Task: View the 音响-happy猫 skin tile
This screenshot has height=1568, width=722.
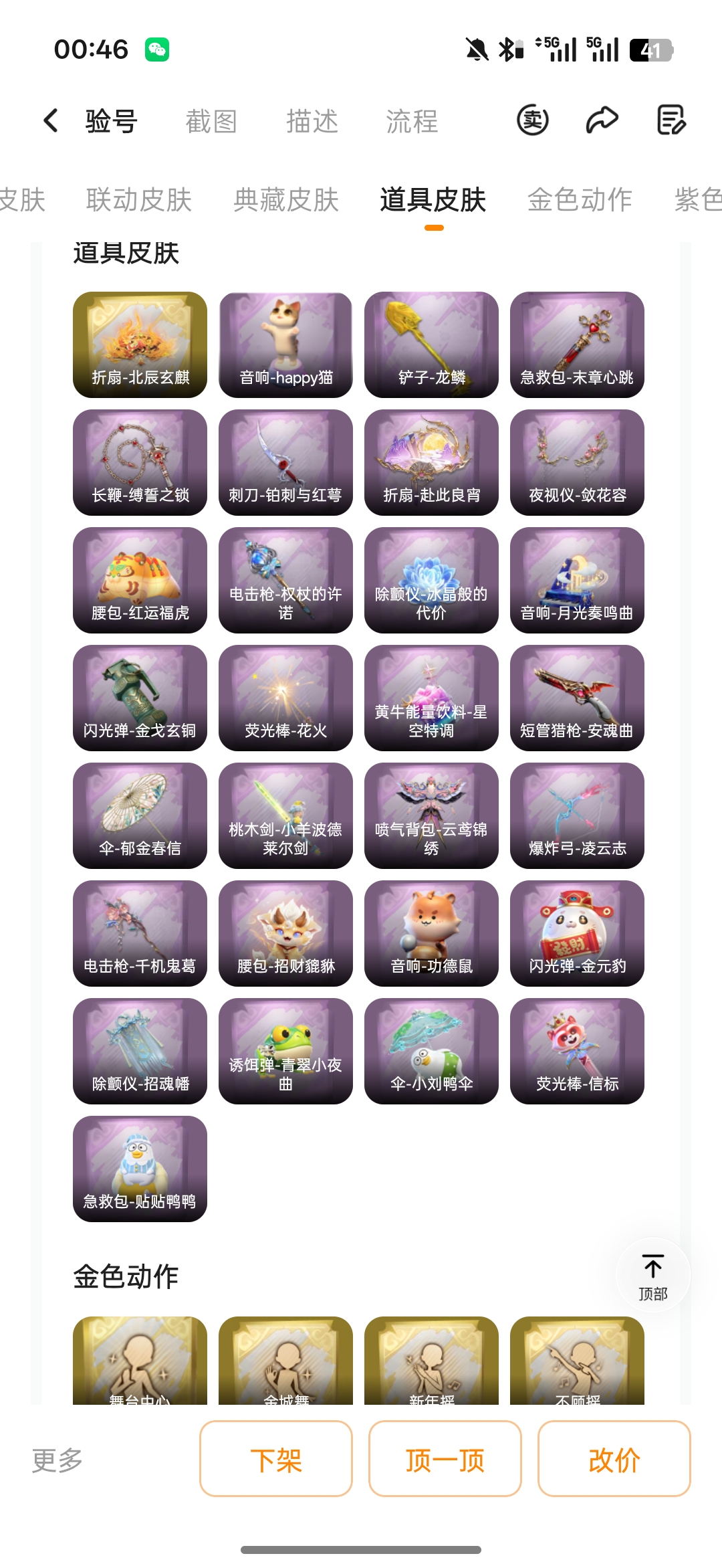Action: [x=285, y=345]
